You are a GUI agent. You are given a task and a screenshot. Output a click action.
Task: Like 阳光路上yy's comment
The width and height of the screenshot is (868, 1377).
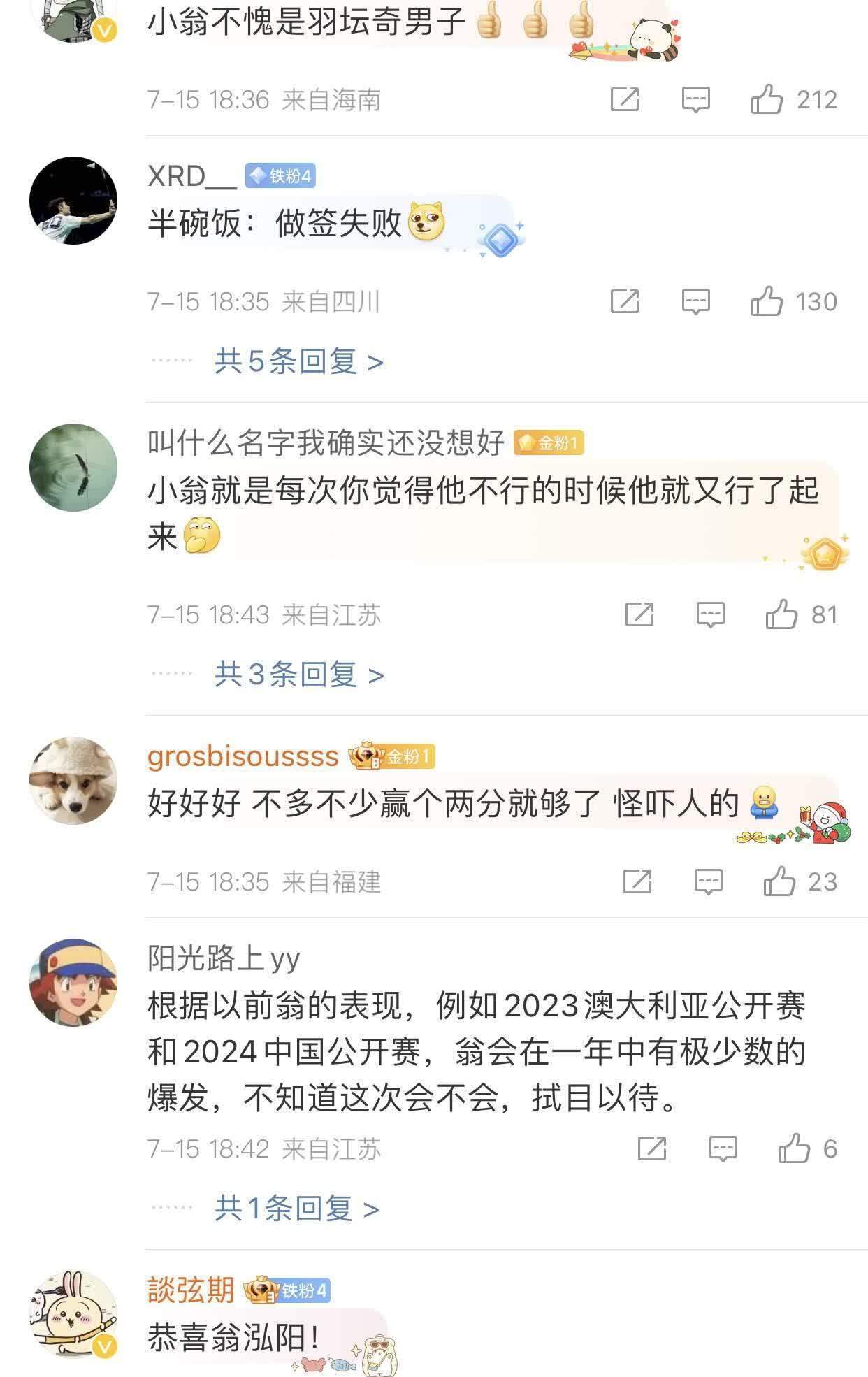[794, 1148]
